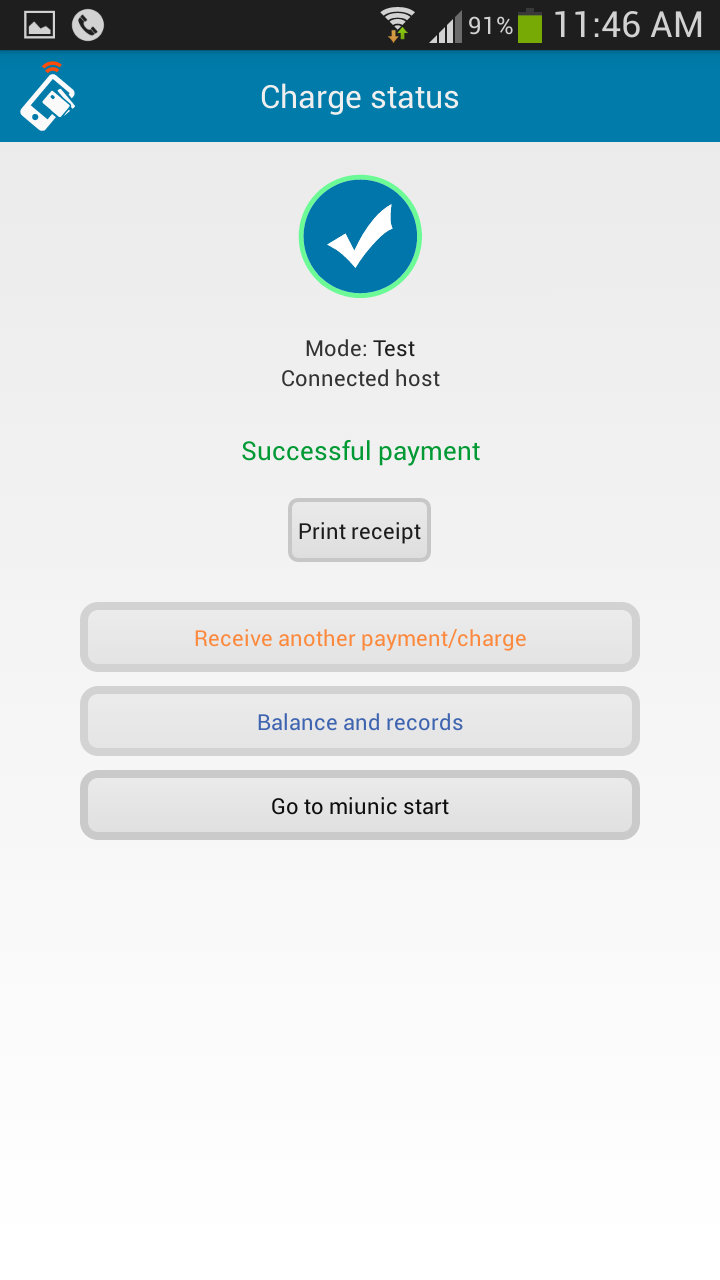Tap the Print receipt button
The height and width of the screenshot is (1280, 720).
point(359,531)
